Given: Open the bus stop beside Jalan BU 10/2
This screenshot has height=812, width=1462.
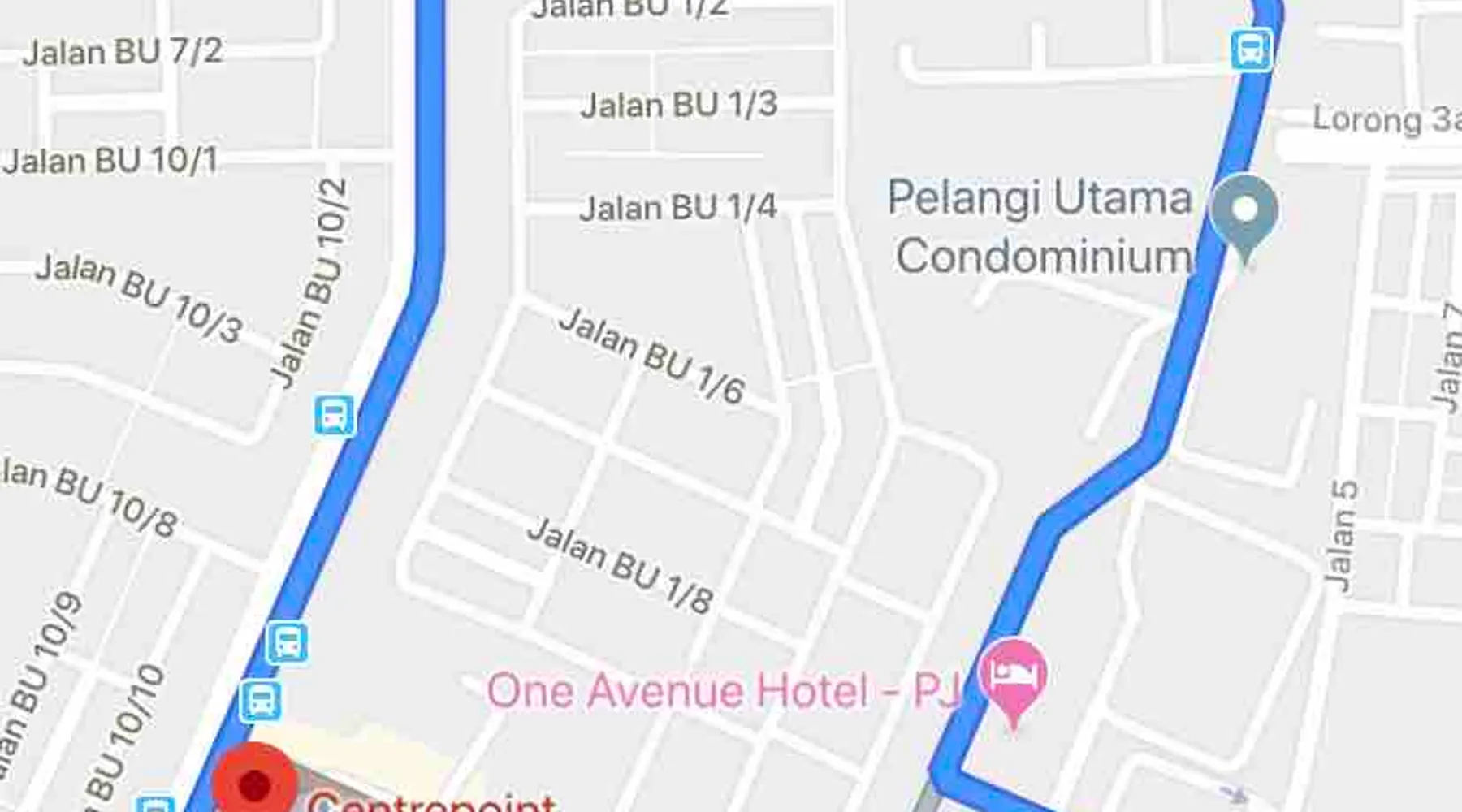Looking at the screenshot, I should [334, 416].
